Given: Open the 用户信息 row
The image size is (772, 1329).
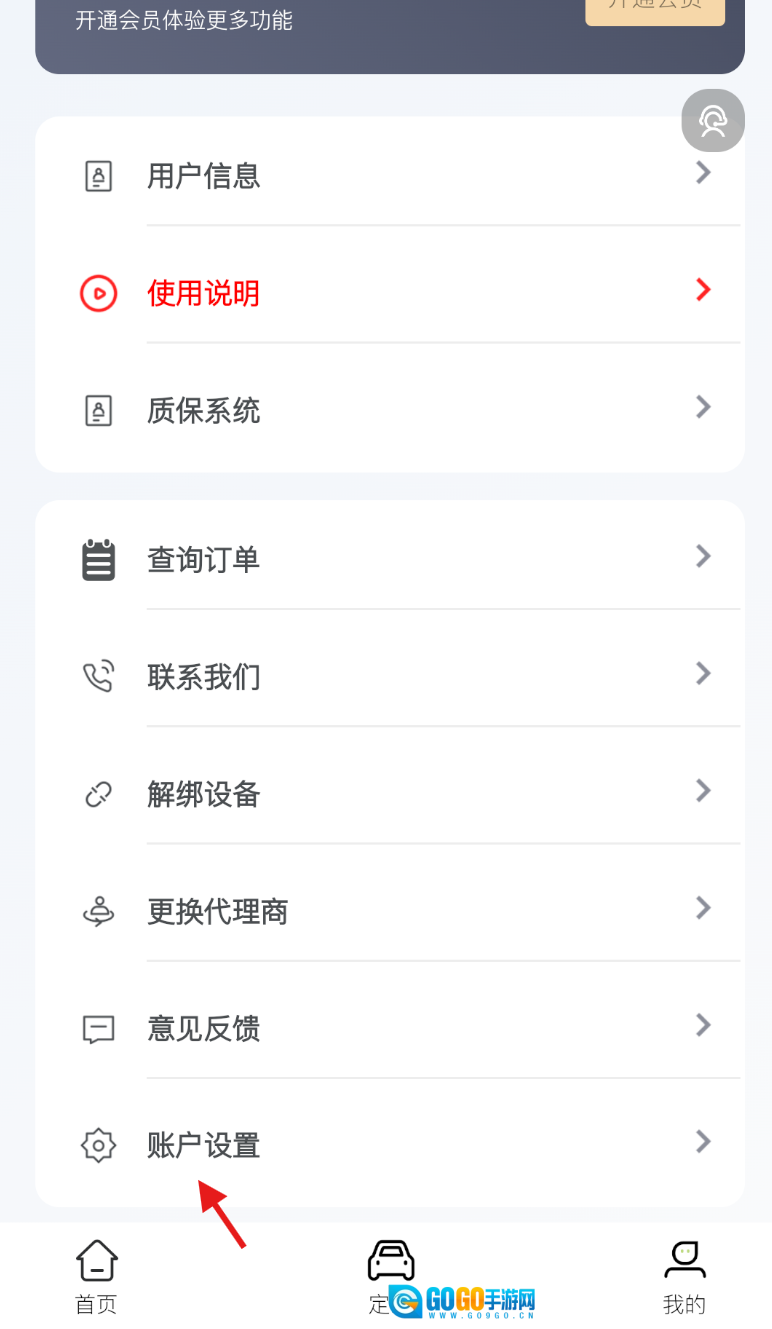Looking at the screenshot, I should [390, 176].
